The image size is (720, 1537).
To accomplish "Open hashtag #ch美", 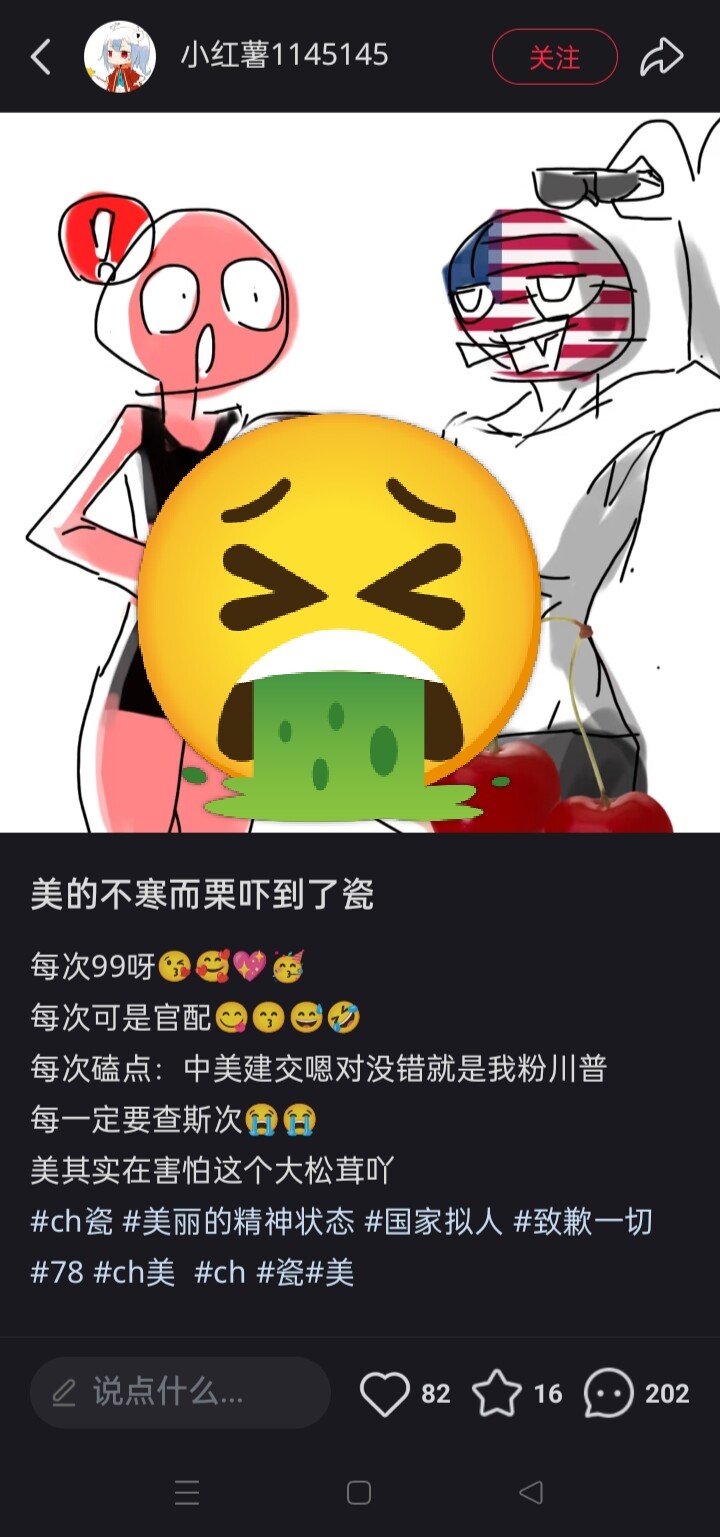I will click(x=134, y=1273).
